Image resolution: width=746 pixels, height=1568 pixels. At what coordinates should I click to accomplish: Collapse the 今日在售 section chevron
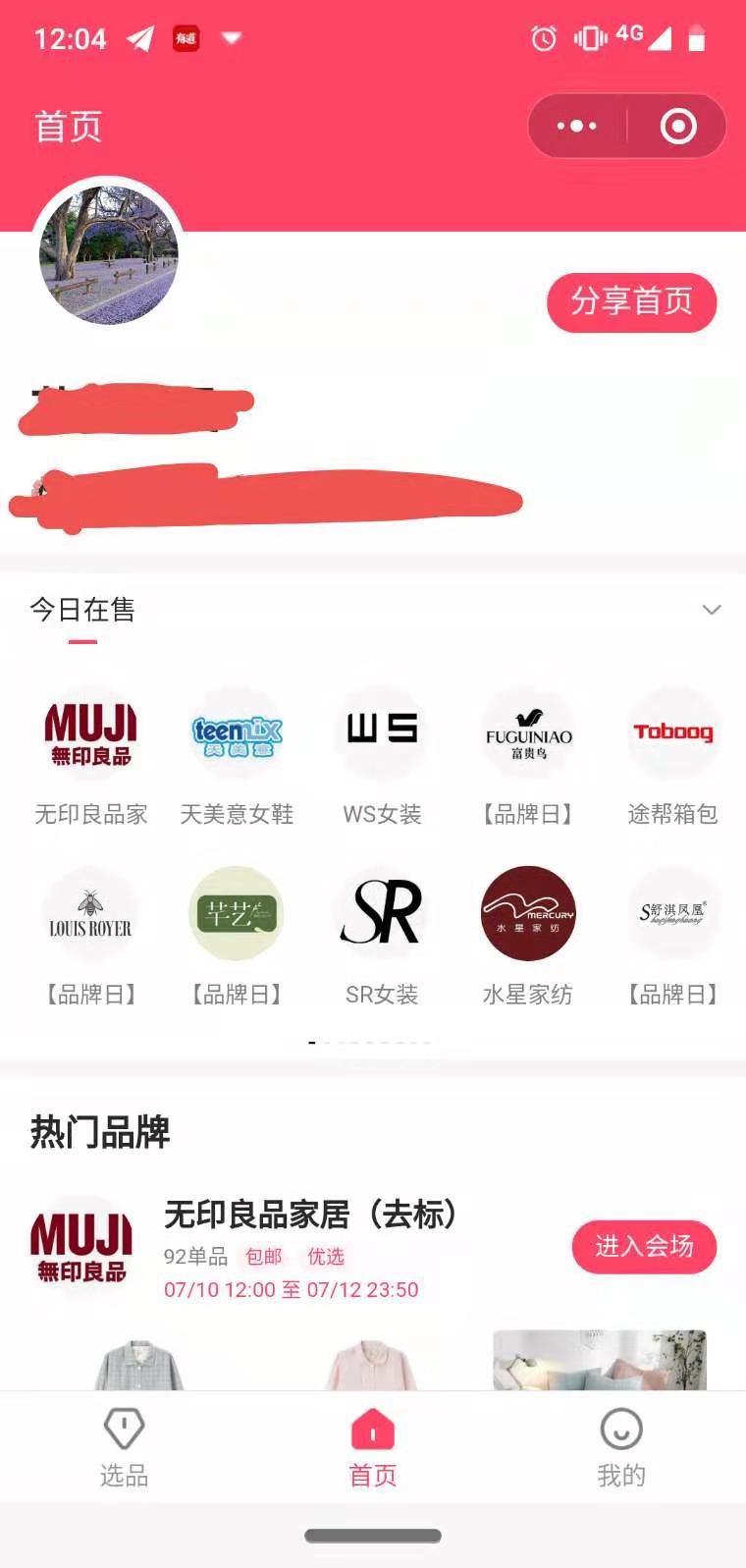click(x=712, y=610)
